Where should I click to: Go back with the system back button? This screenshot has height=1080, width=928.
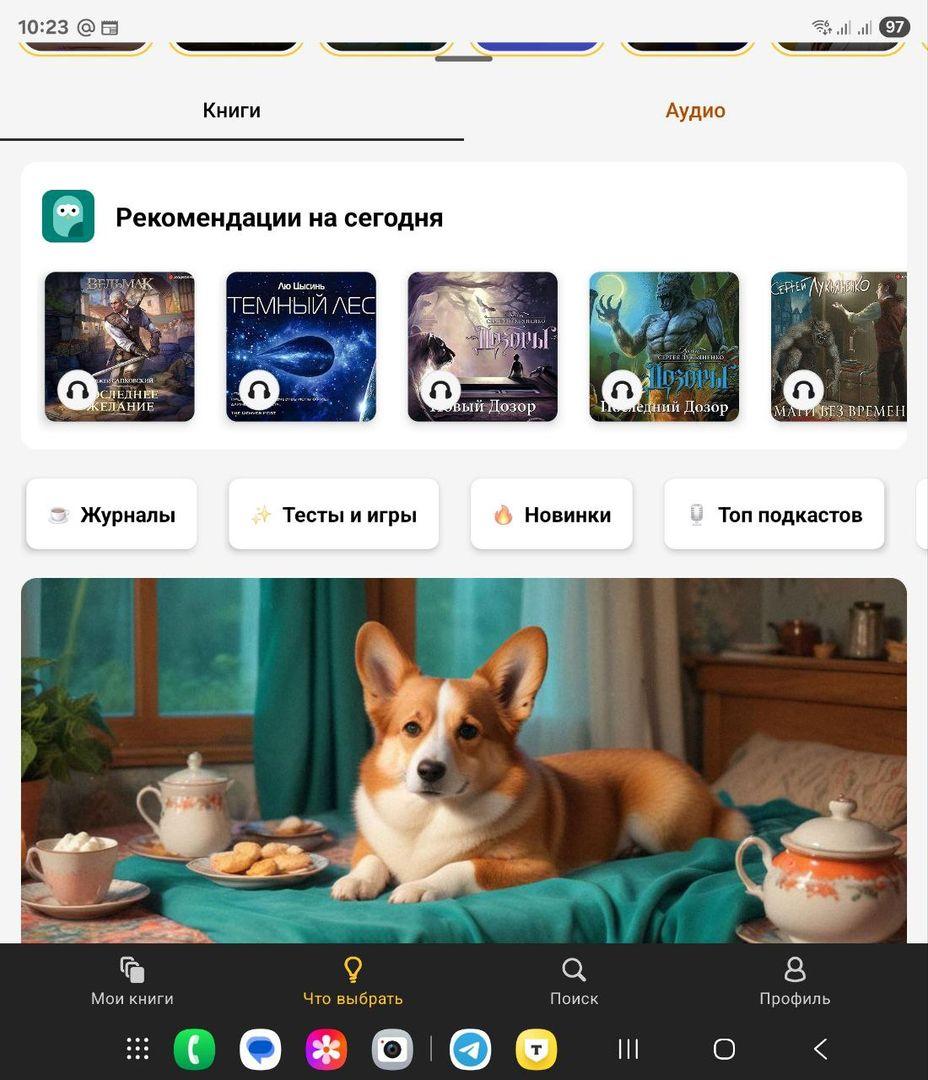point(820,1049)
